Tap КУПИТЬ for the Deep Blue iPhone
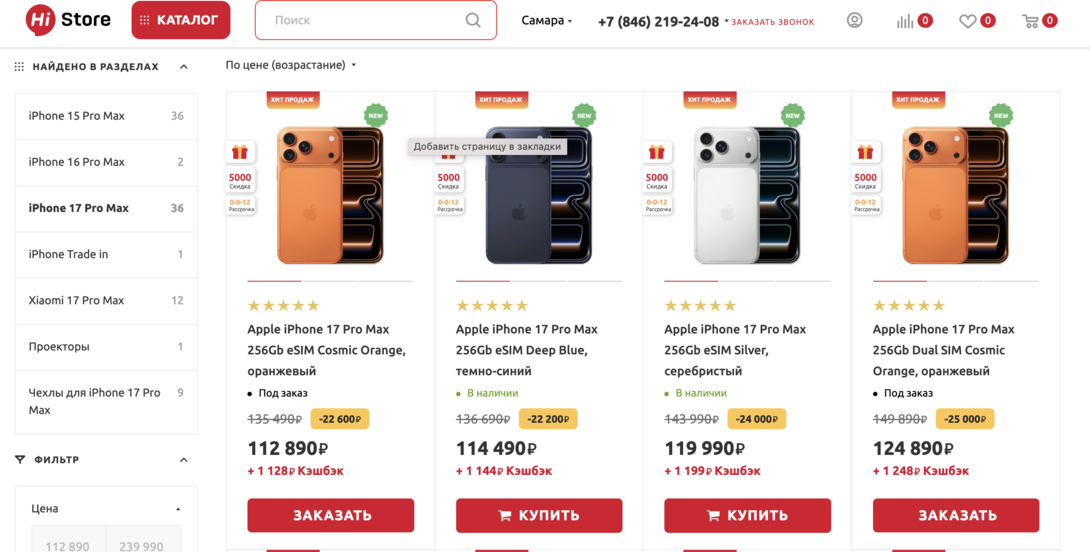1090x552 pixels. point(538,515)
